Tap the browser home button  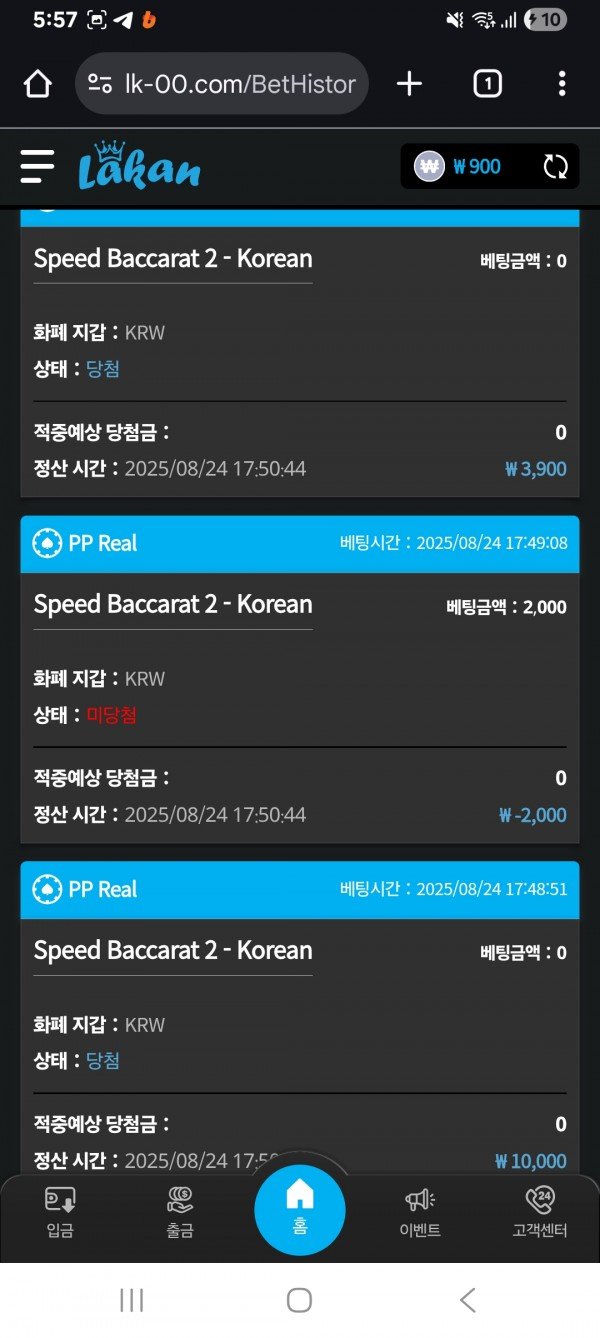click(x=37, y=84)
